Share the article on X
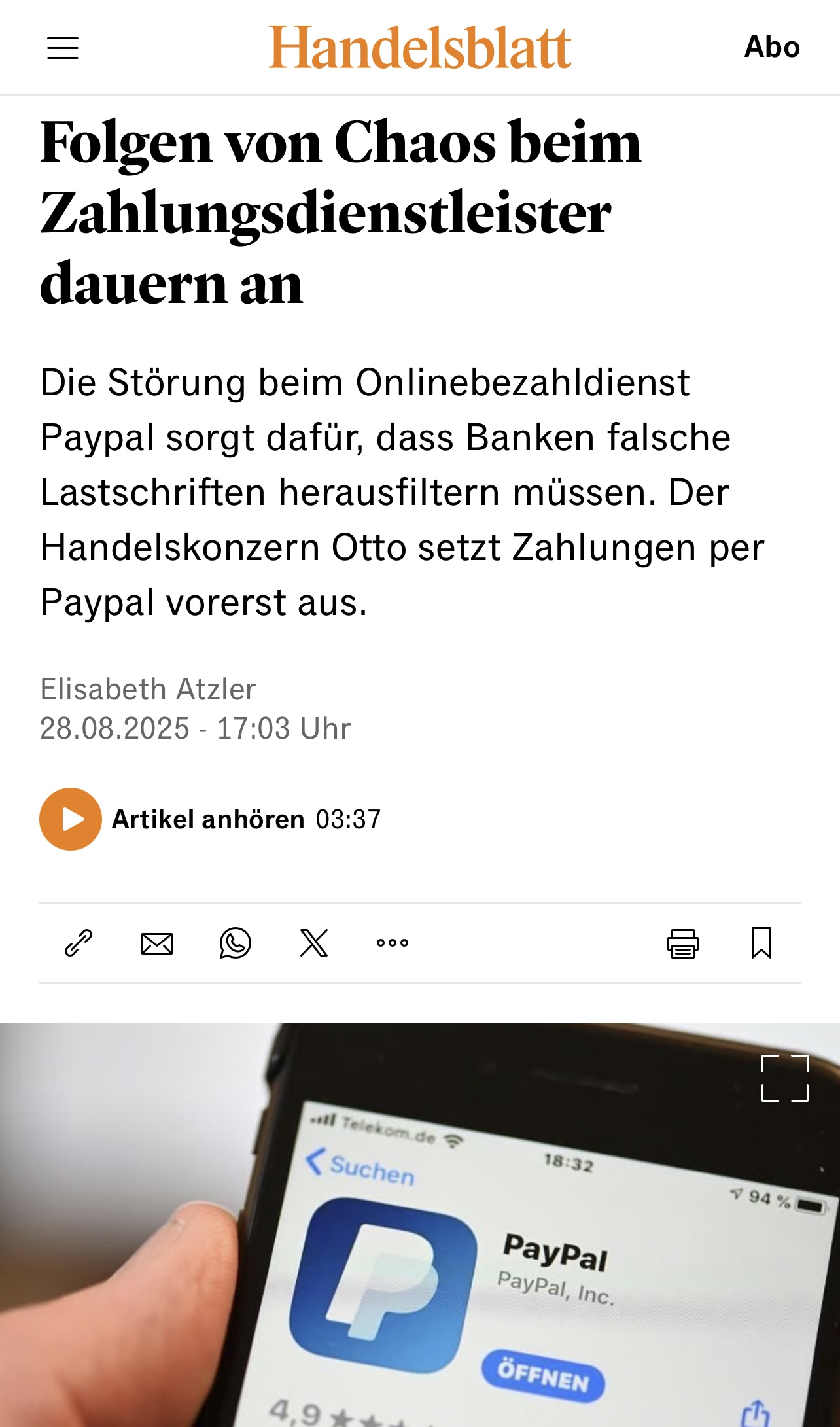The image size is (840, 1427). click(x=314, y=943)
